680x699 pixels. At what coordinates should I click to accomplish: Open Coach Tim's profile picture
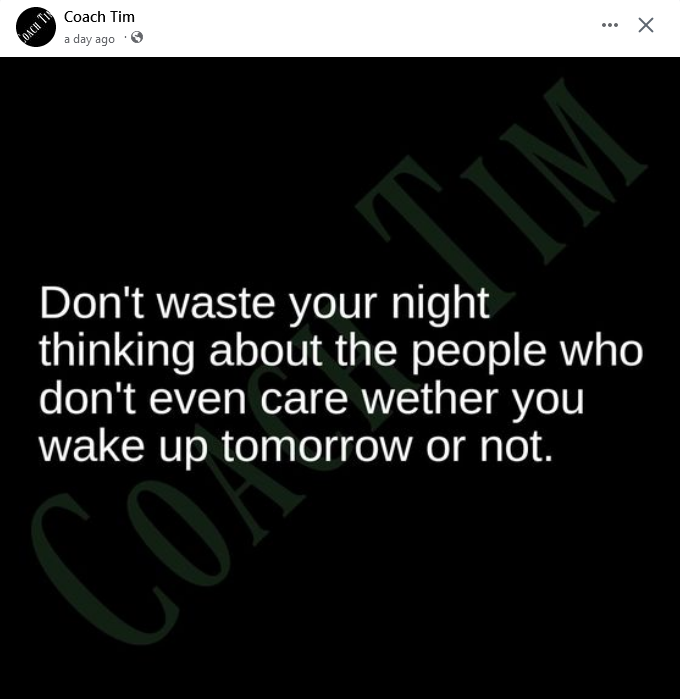point(36,27)
